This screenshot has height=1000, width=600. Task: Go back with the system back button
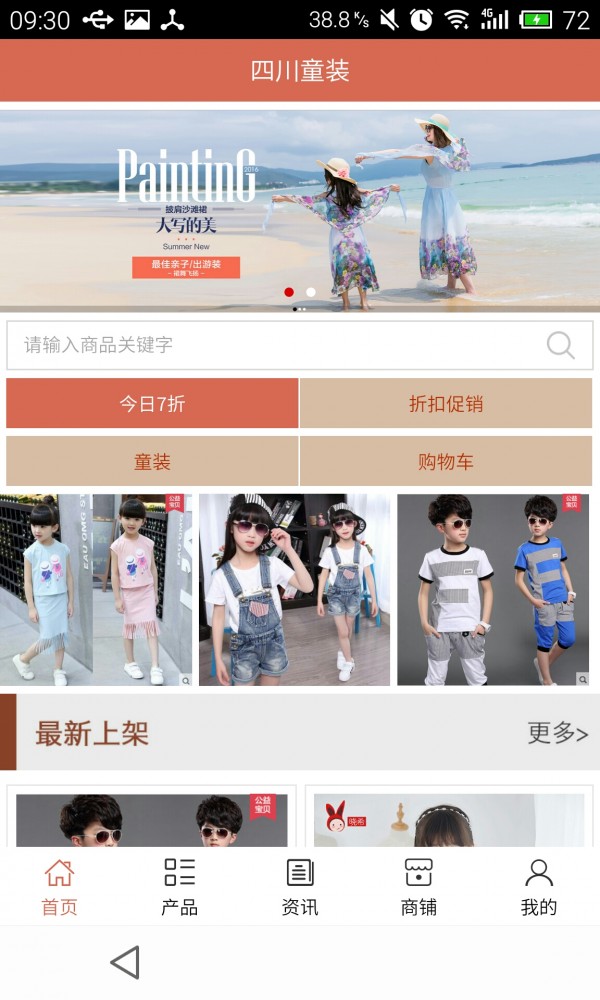pyautogui.click(x=124, y=962)
